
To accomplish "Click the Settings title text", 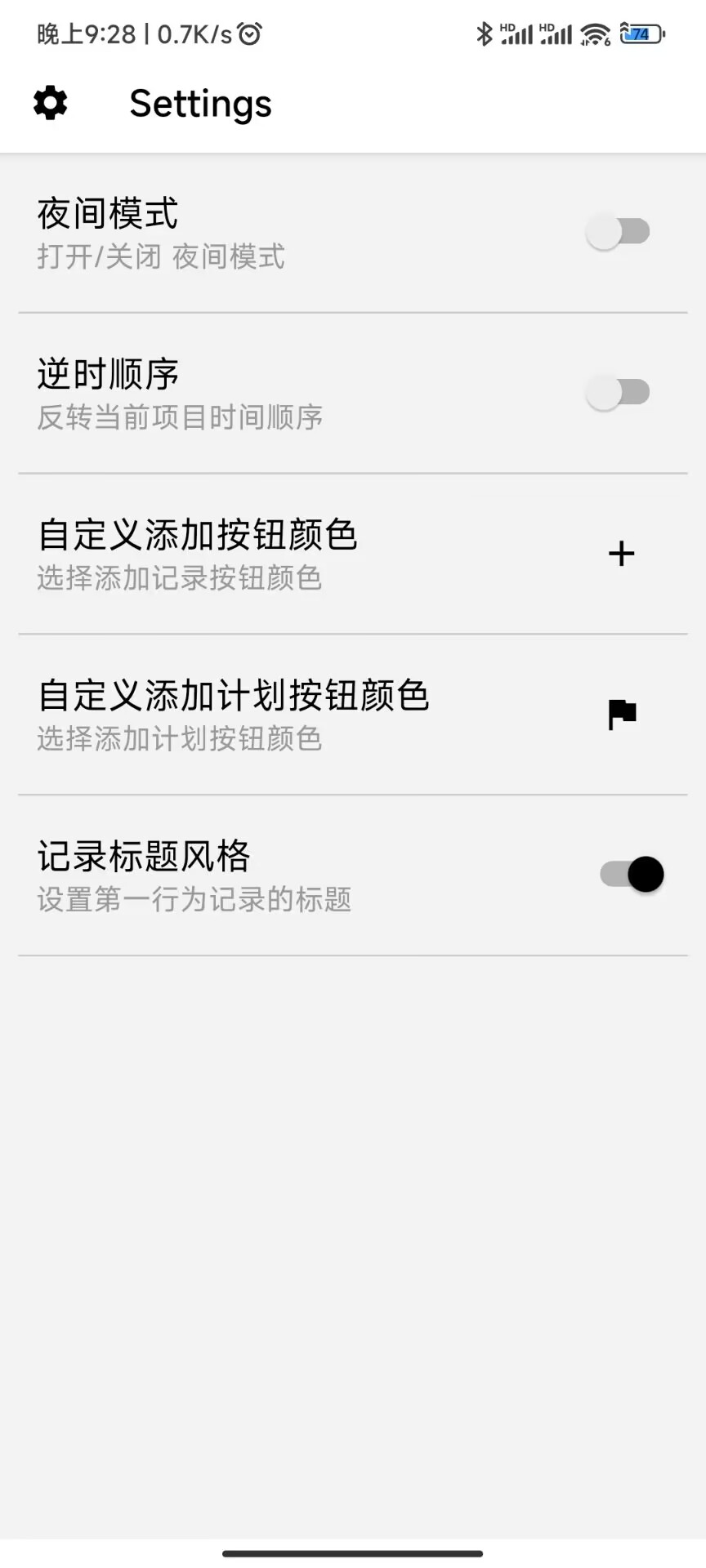I will [199, 103].
